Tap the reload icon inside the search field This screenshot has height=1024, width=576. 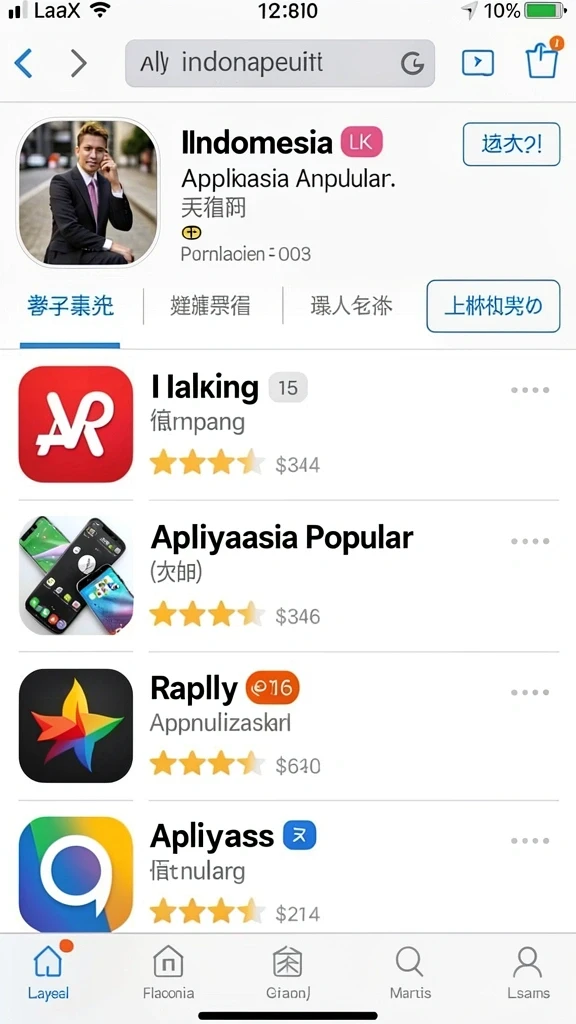pos(412,63)
